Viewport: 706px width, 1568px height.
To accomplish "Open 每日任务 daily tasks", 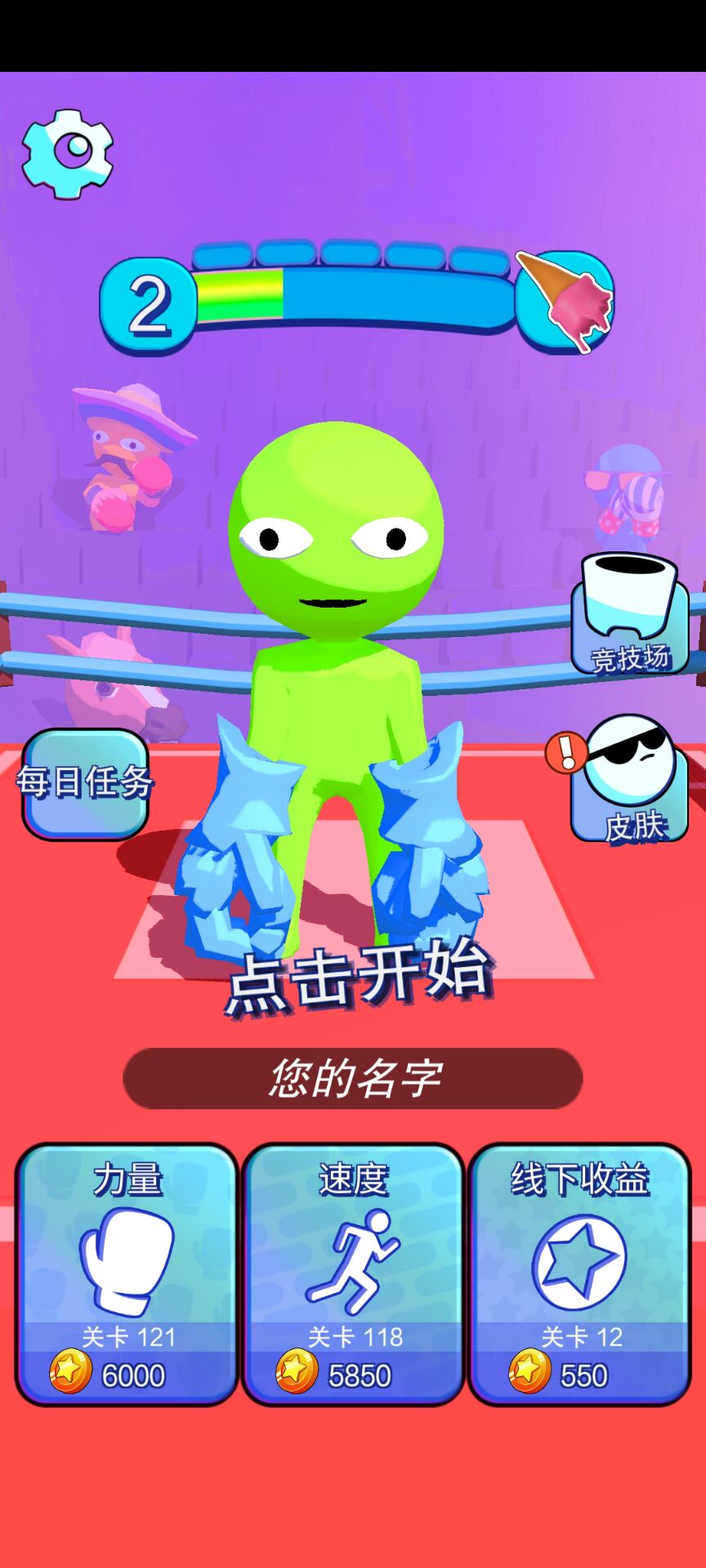I will coord(85,784).
